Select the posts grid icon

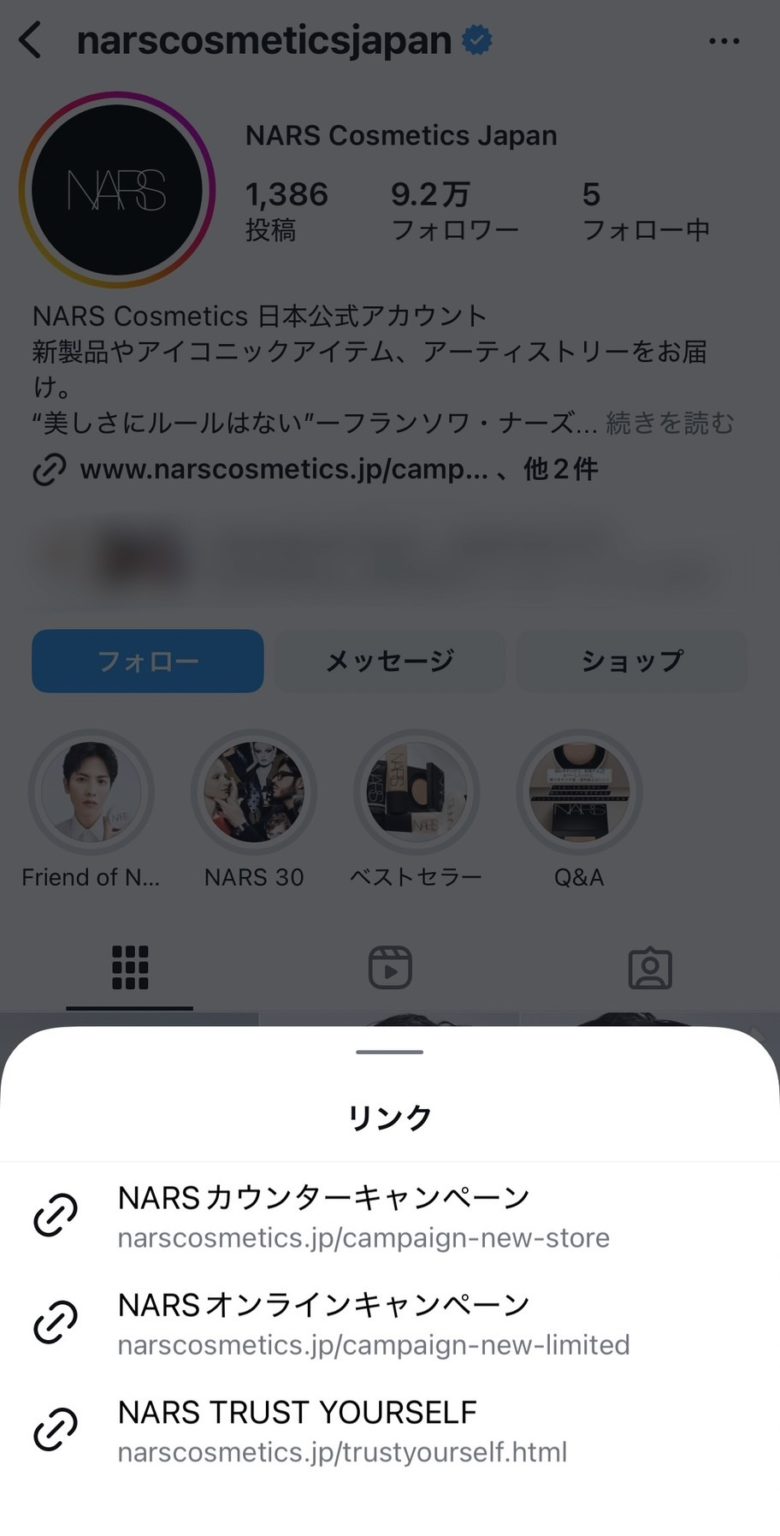click(130, 966)
